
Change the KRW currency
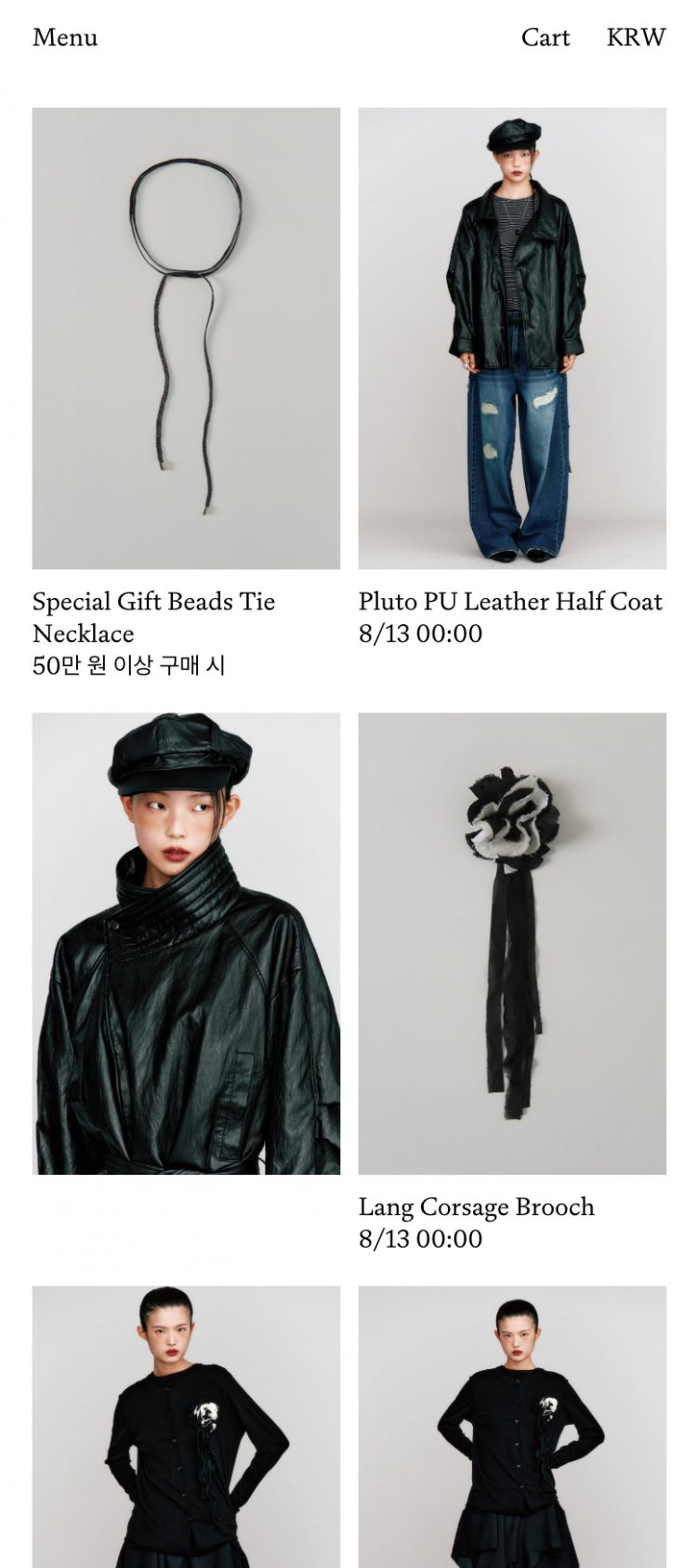coord(636,37)
